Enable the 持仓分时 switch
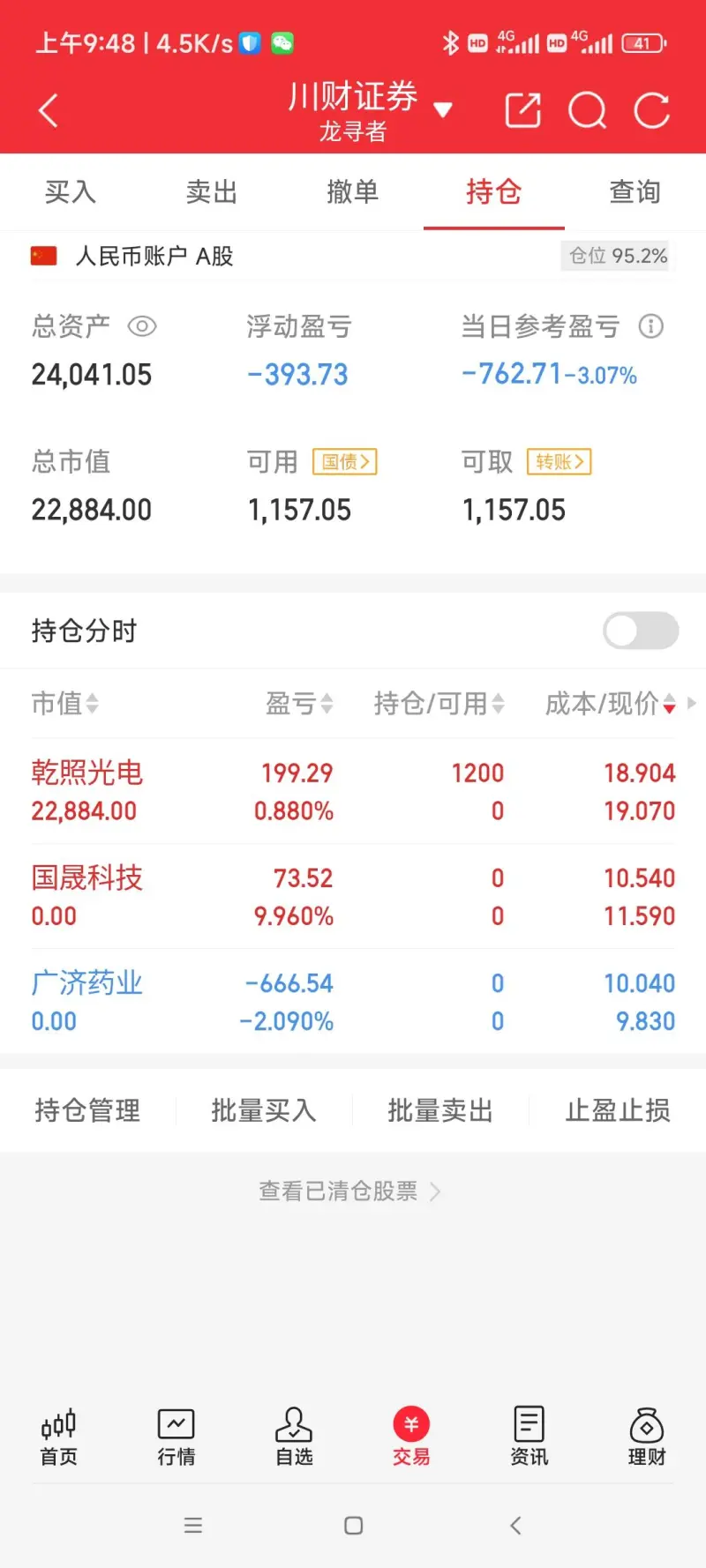Image resolution: width=706 pixels, height=1568 pixels. pos(641,631)
